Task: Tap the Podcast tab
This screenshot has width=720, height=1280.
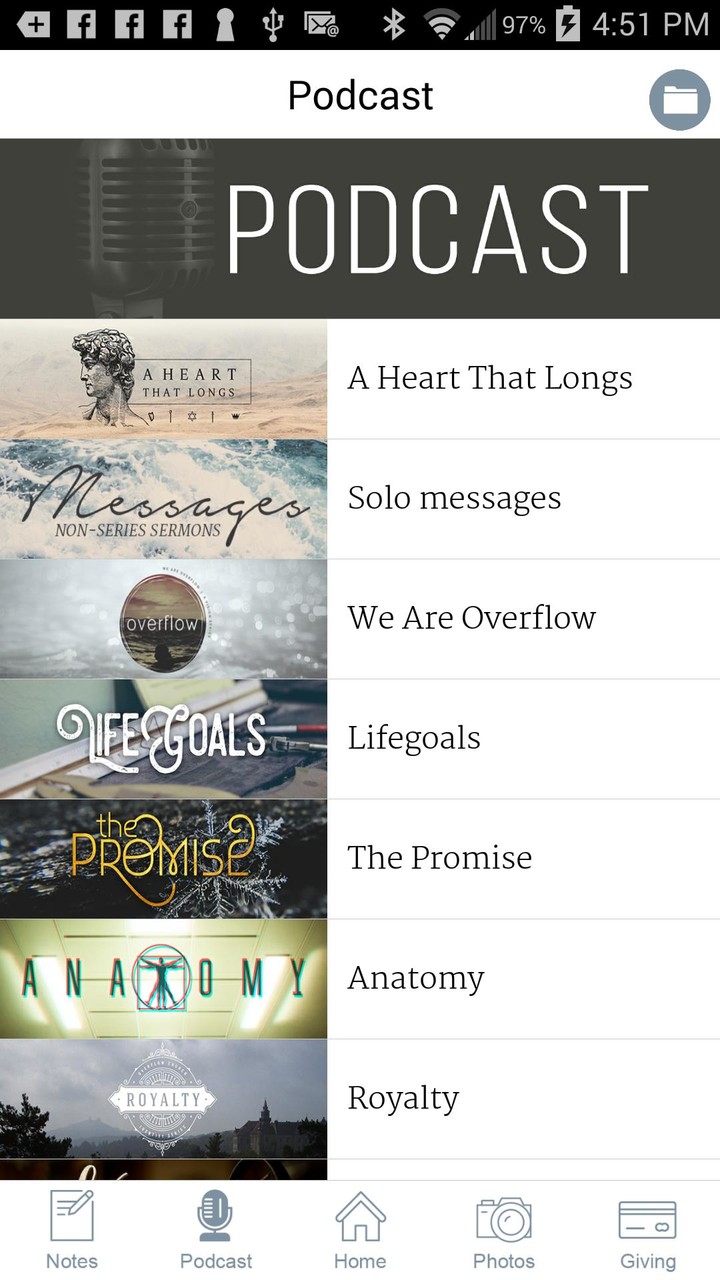Action: tap(216, 1230)
